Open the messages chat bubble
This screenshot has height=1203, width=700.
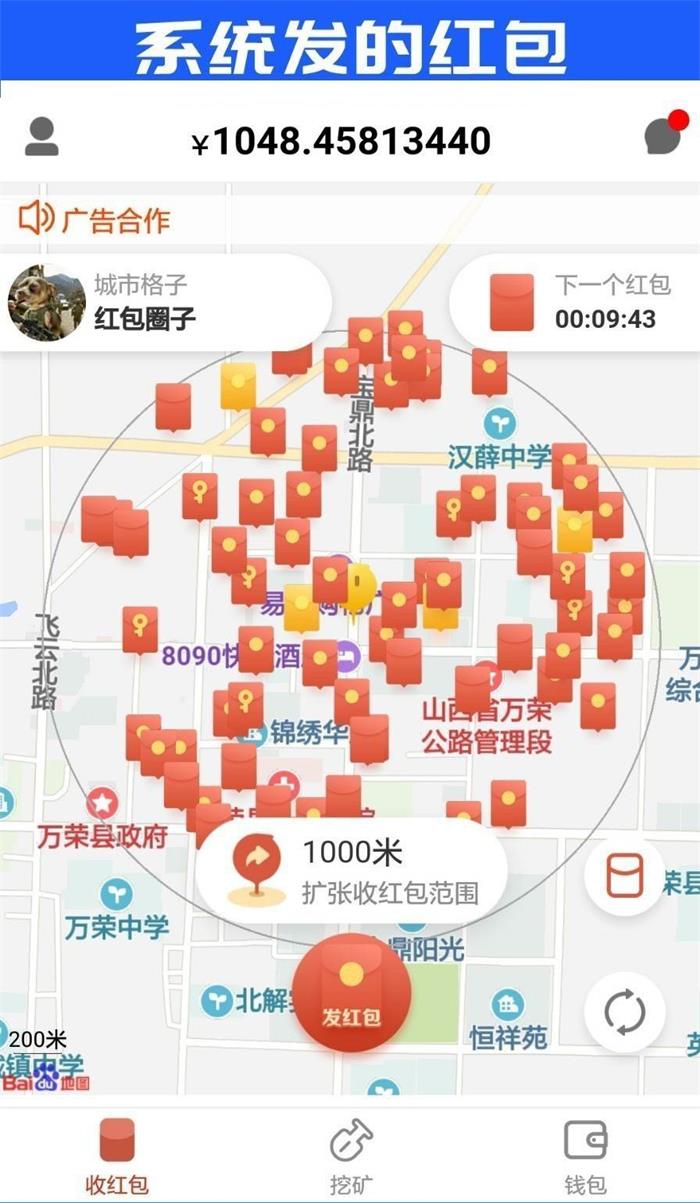(x=663, y=136)
